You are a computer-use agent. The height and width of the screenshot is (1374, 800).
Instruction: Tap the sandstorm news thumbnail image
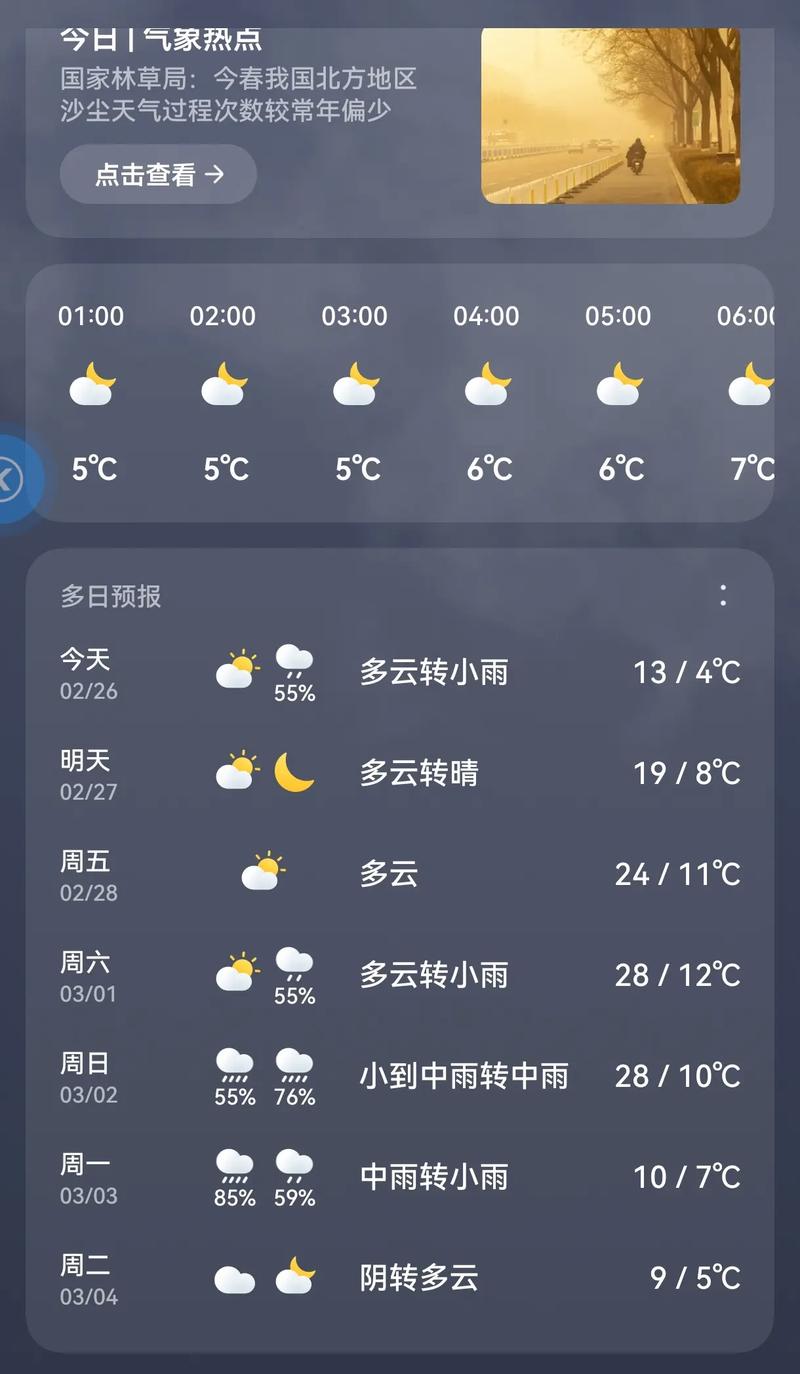point(609,113)
